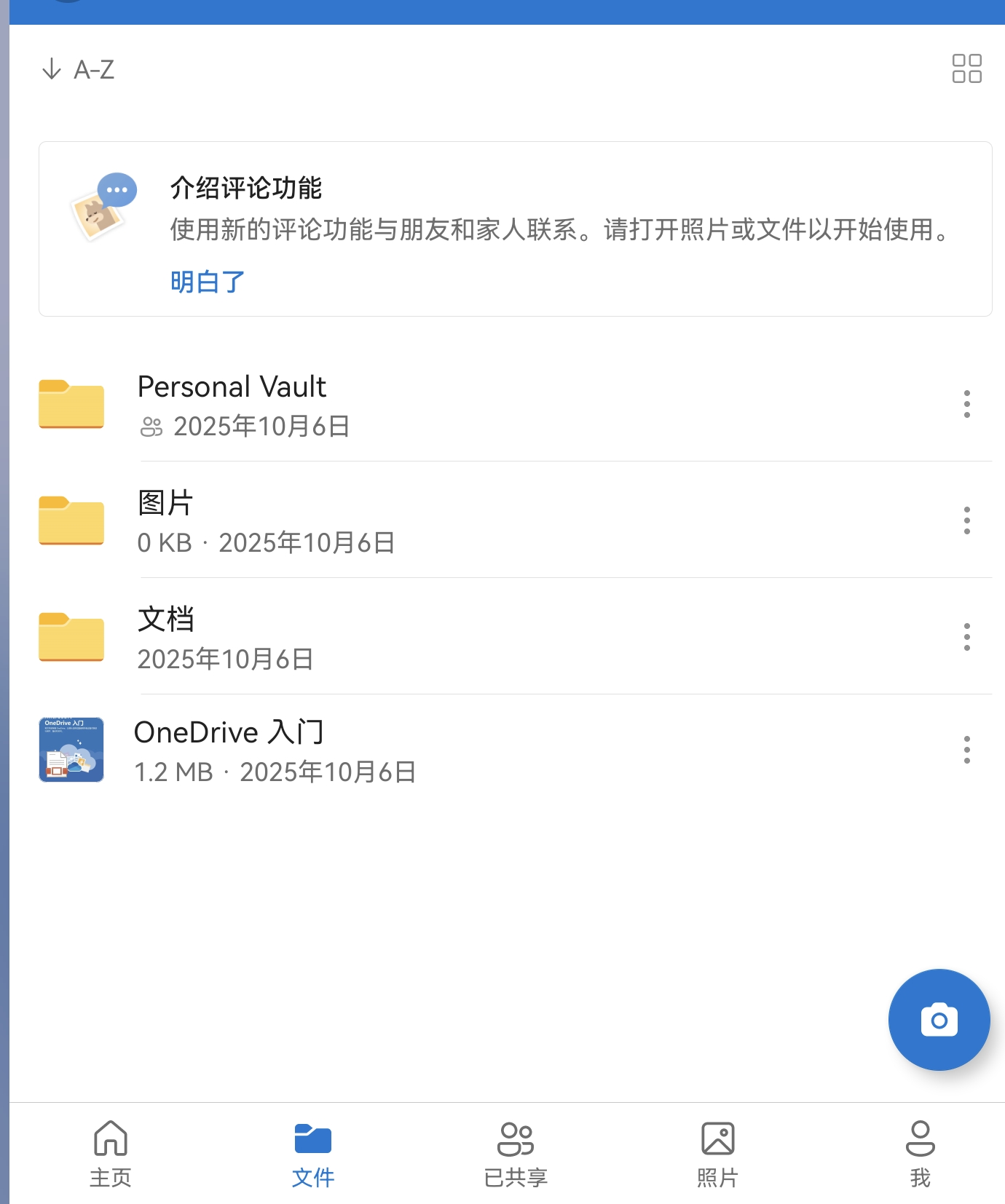Tap the blue camera upload button
1005x1204 pixels.
tap(939, 1020)
